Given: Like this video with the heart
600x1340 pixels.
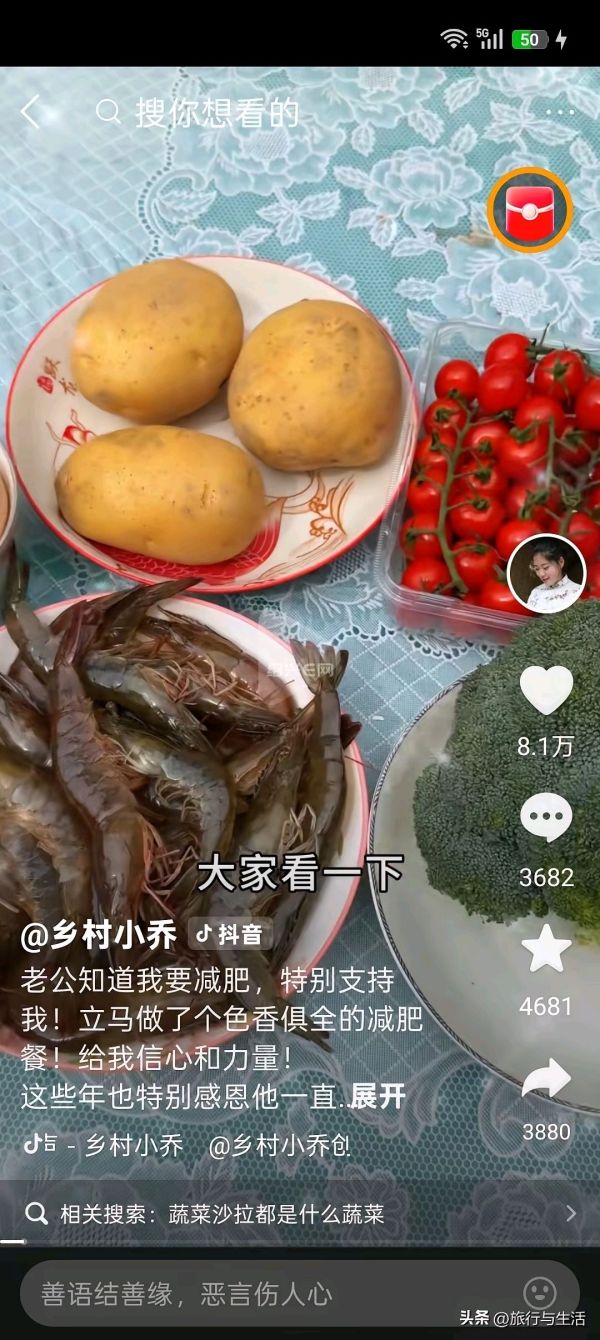Looking at the screenshot, I should [546, 690].
